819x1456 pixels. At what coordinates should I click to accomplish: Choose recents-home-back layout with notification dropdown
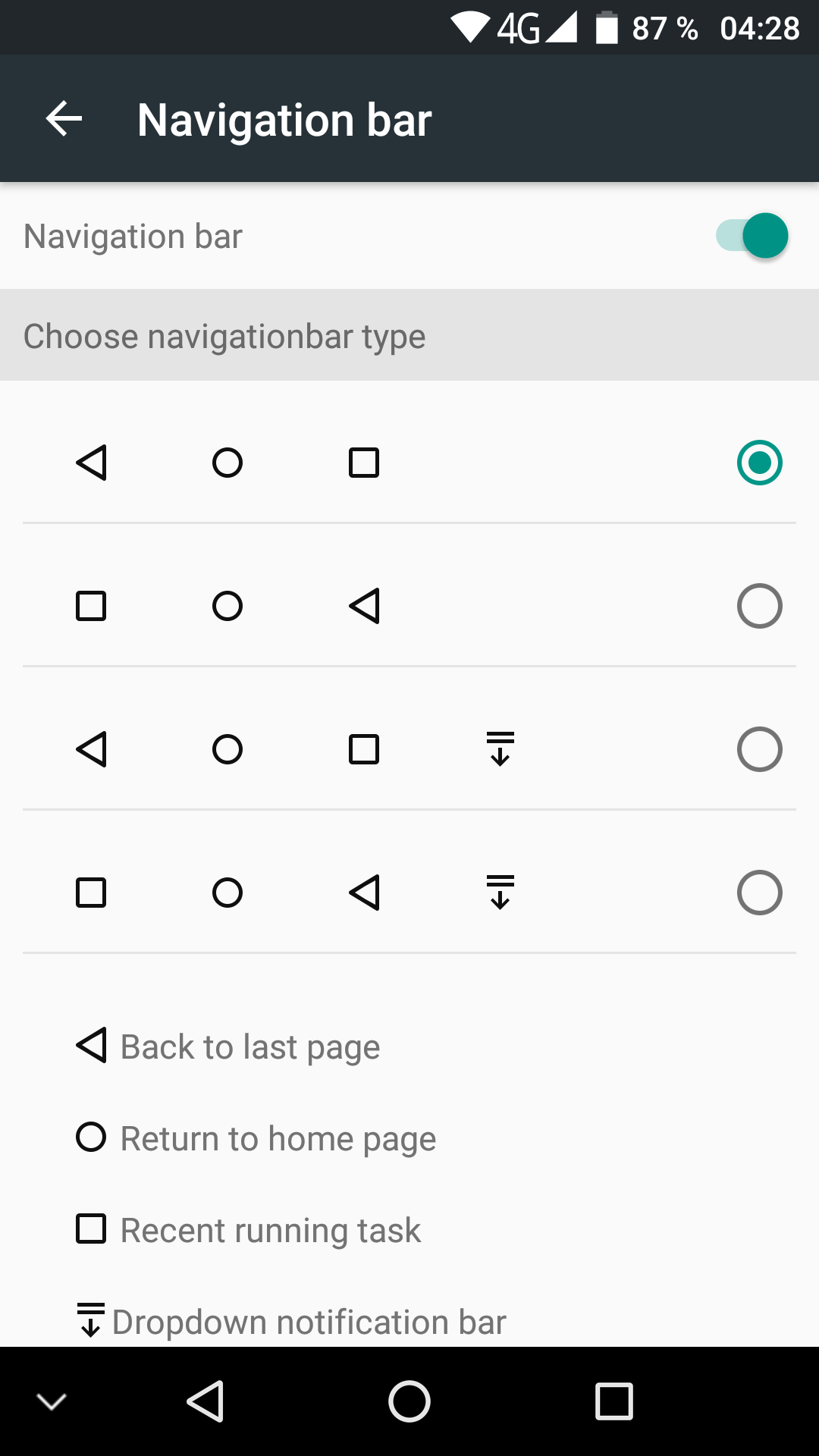pyautogui.click(x=409, y=893)
